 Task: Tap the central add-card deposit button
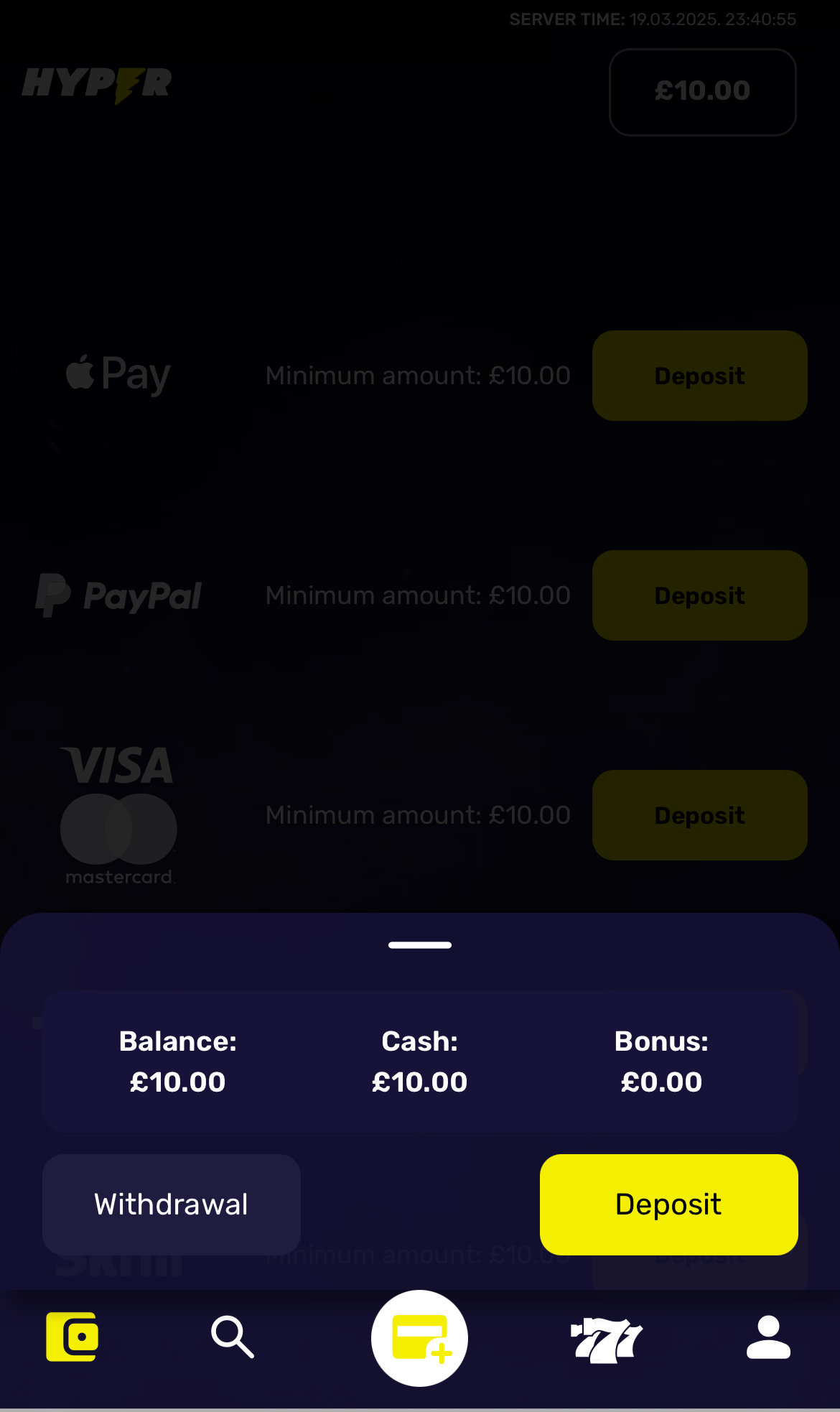(419, 1338)
